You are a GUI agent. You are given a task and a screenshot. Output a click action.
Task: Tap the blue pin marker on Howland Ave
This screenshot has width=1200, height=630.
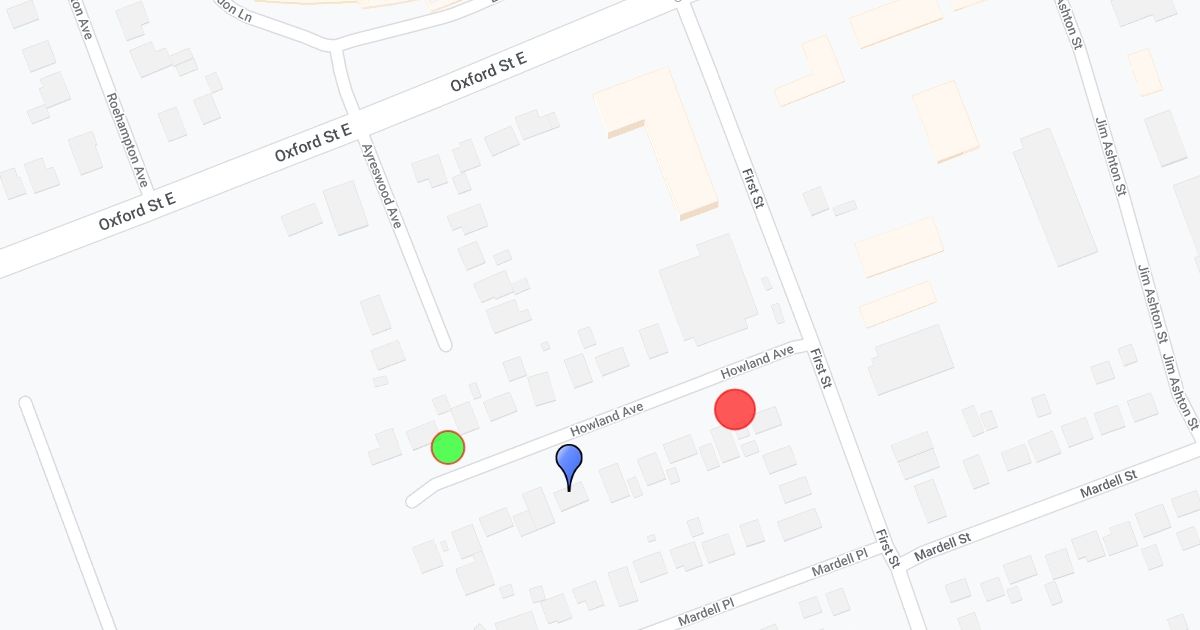tap(569, 467)
